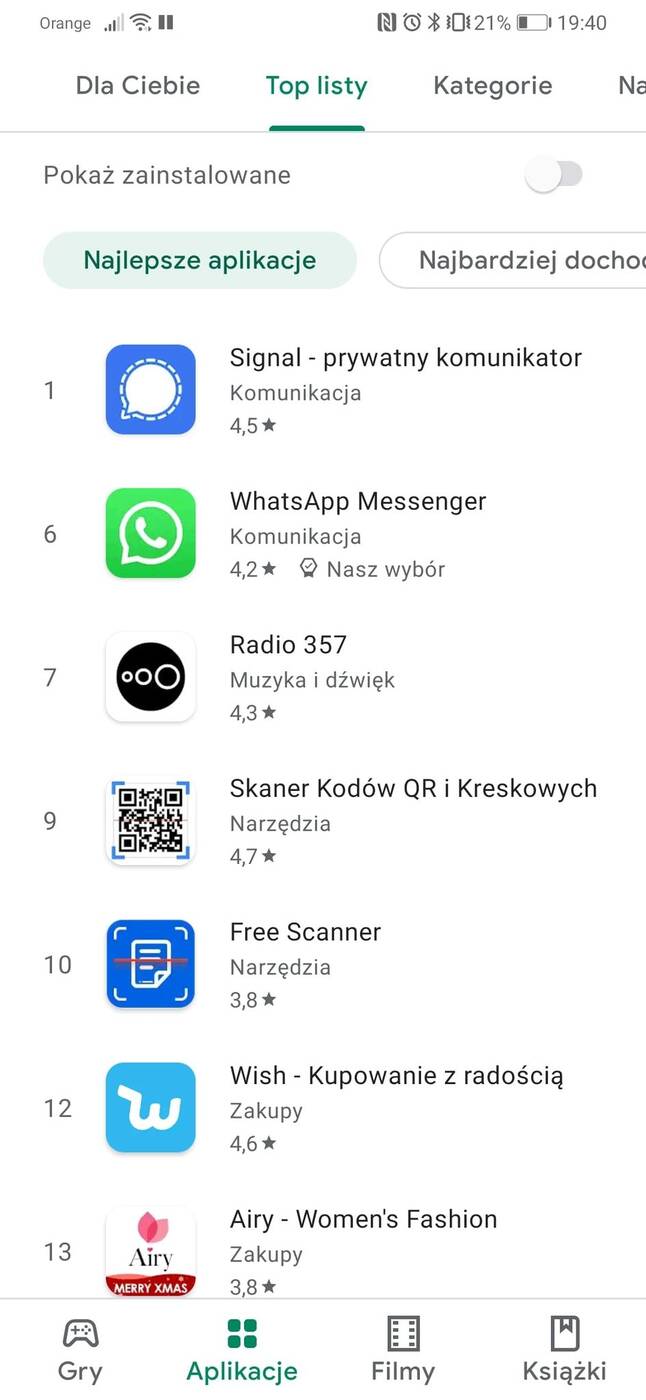
Task: Tap the Free Scanner app row
Action: point(305,964)
